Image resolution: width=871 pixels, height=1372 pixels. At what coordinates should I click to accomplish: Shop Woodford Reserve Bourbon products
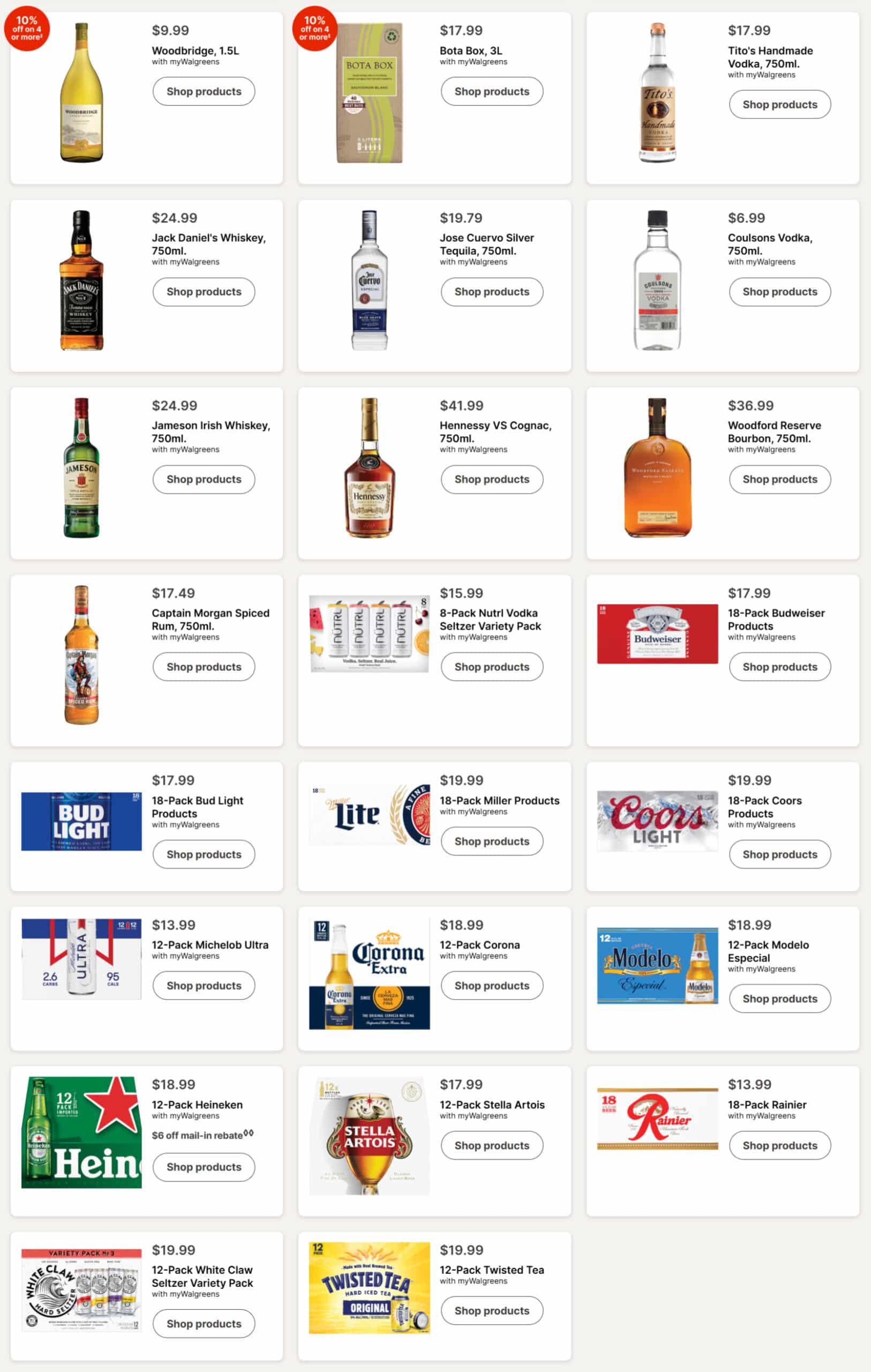[780, 479]
